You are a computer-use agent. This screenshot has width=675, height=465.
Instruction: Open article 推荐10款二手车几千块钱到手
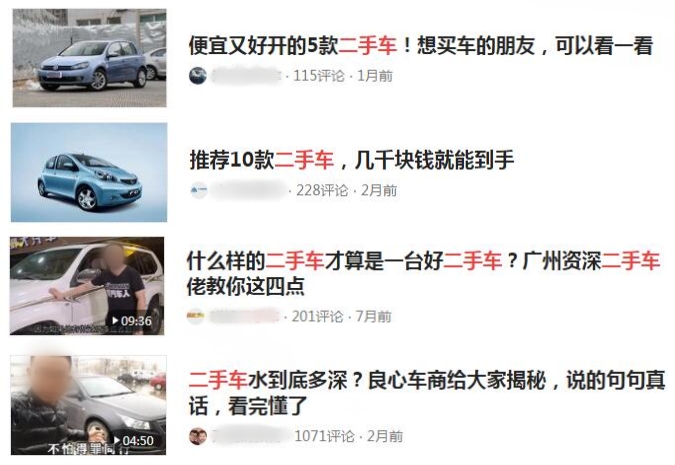pos(350,160)
